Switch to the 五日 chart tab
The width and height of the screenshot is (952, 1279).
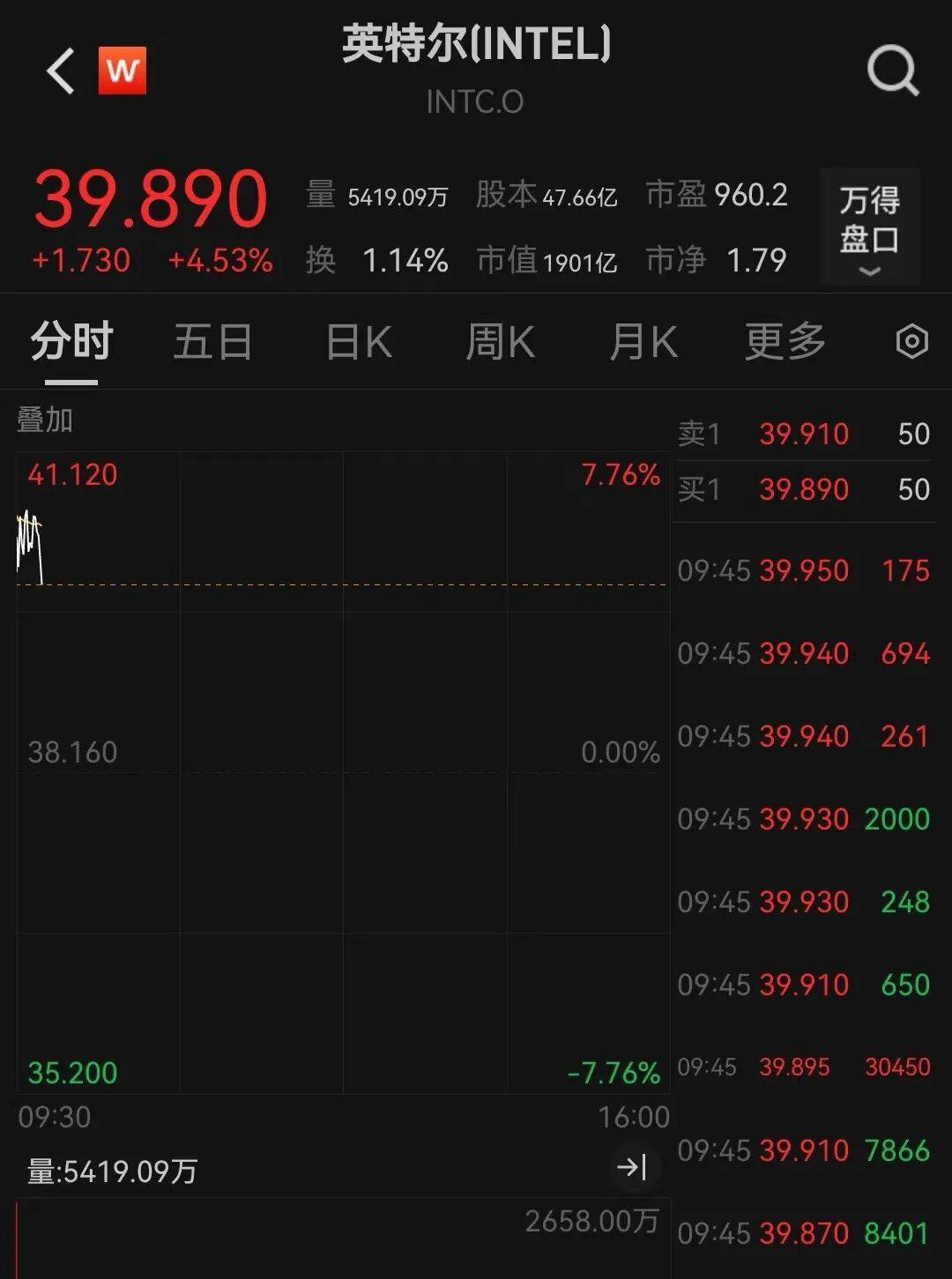(x=212, y=342)
